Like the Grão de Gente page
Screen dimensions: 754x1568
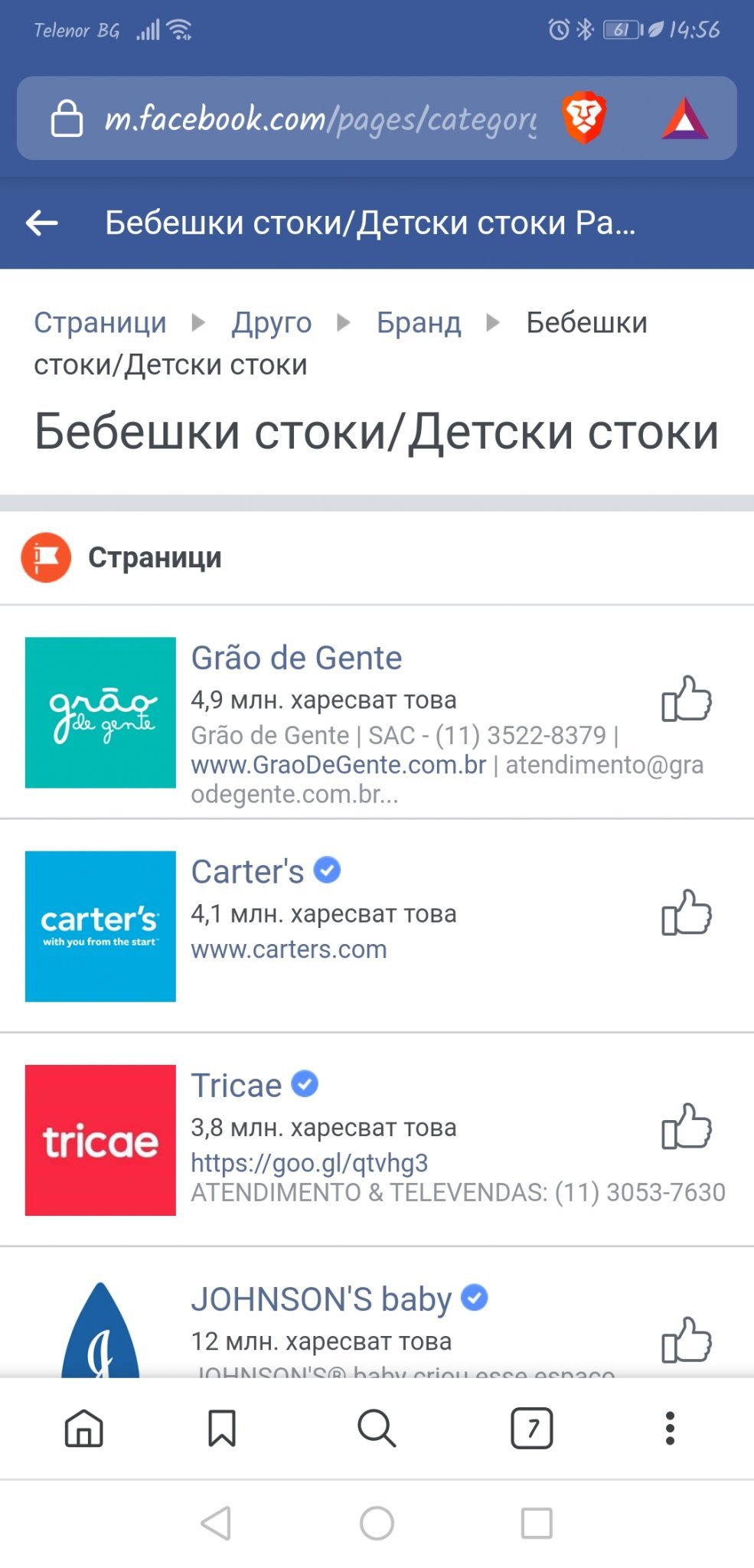687,698
